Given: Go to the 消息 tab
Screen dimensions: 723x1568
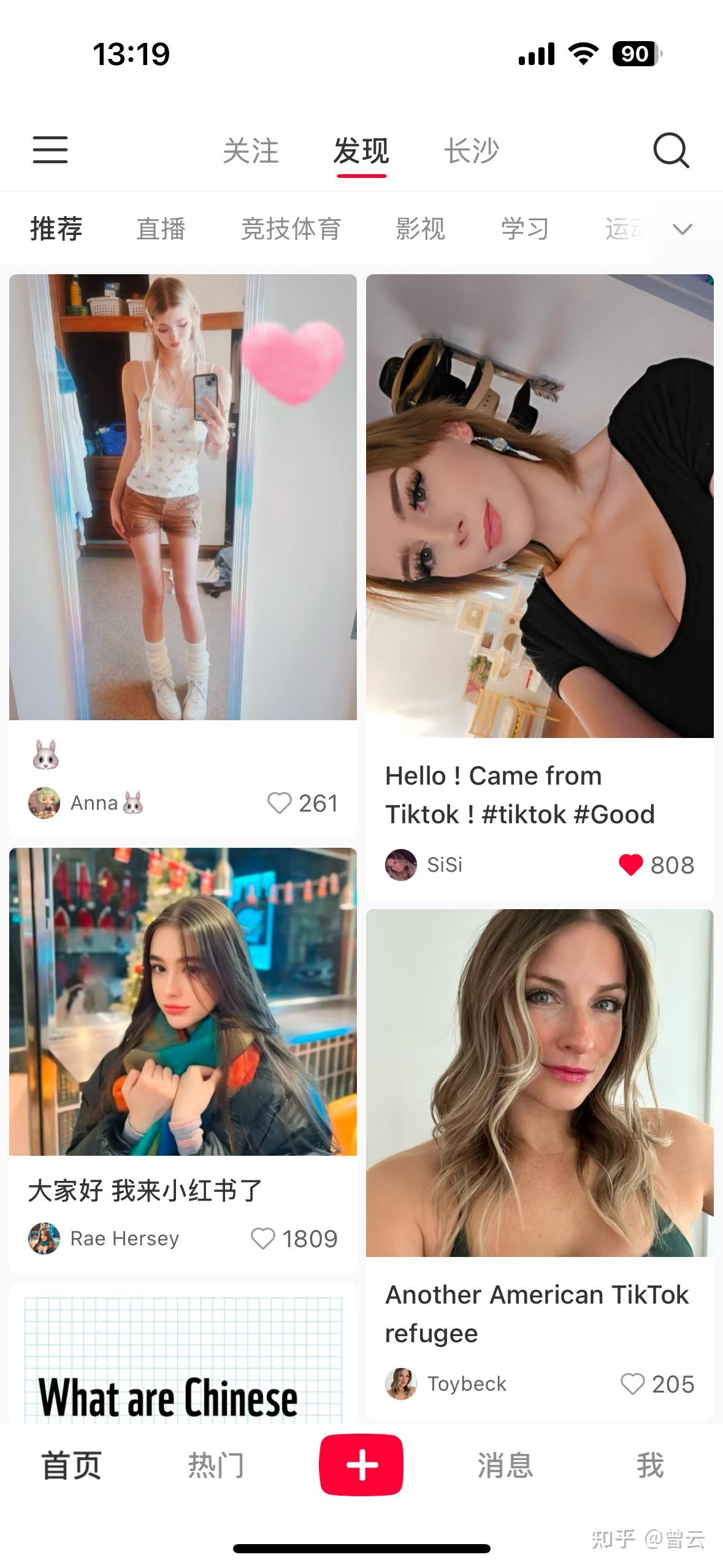Looking at the screenshot, I should [x=505, y=1466].
